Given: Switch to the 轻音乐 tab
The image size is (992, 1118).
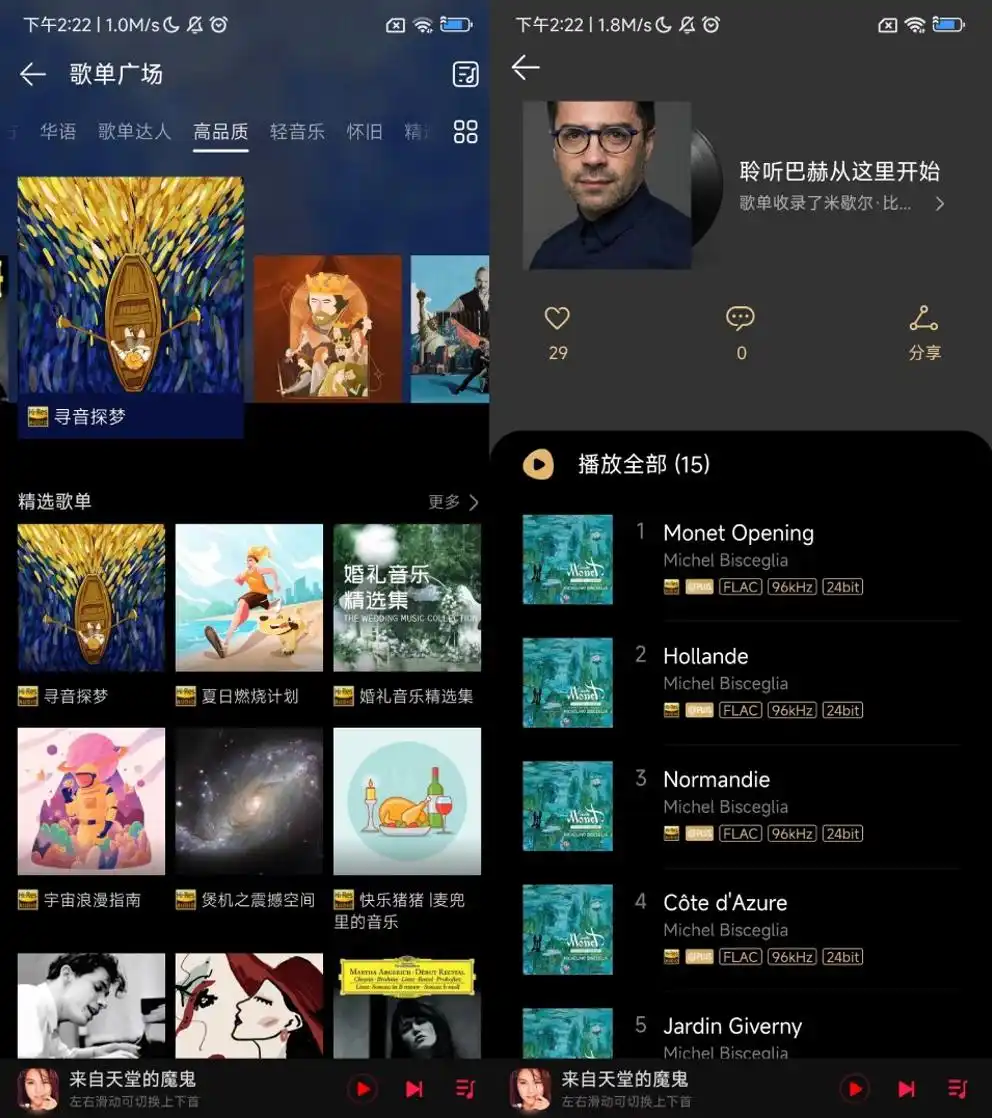Looking at the screenshot, I should point(296,131).
